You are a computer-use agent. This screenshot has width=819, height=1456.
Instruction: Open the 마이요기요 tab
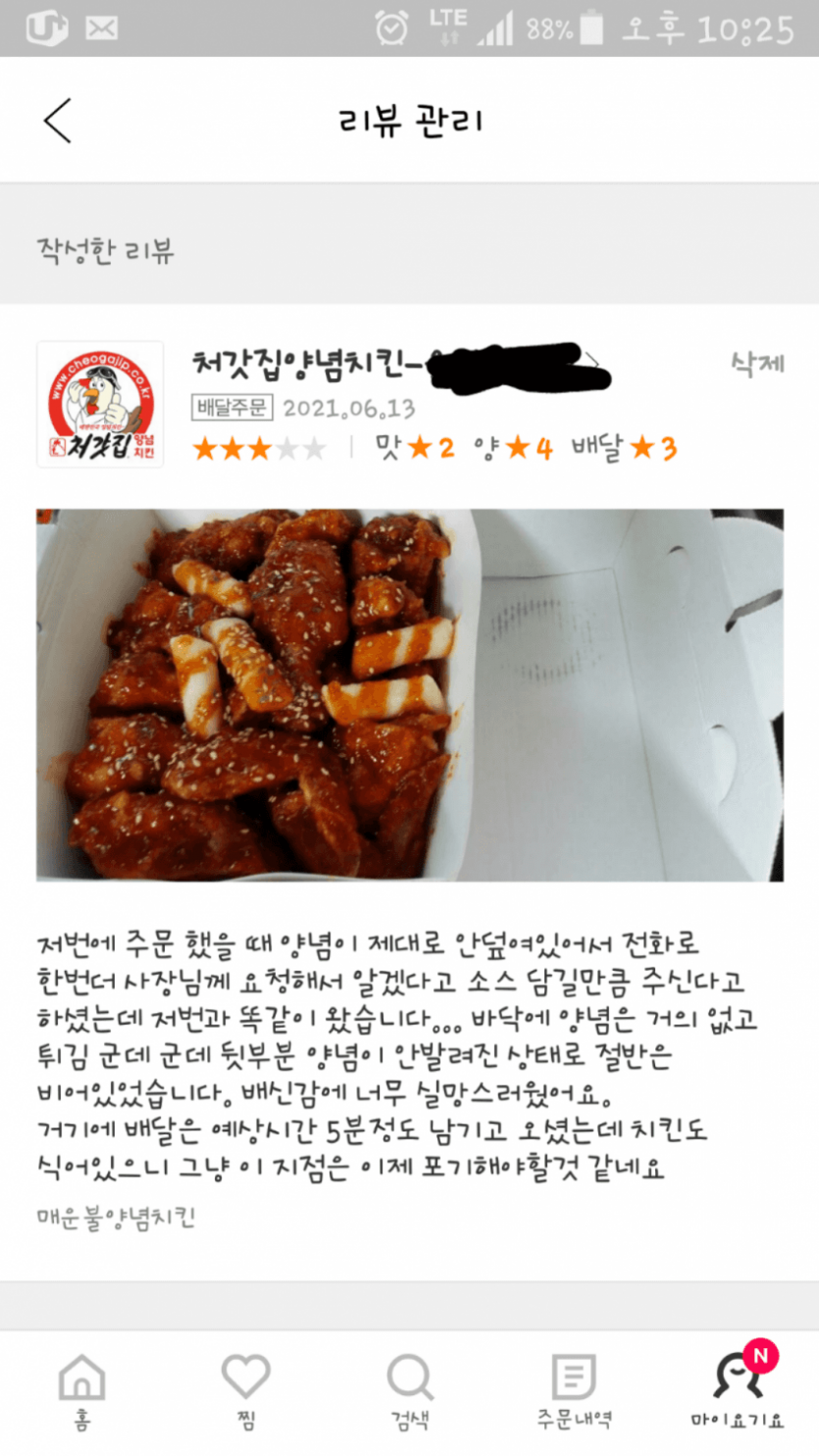pyautogui.click(x=738, y=1391)
